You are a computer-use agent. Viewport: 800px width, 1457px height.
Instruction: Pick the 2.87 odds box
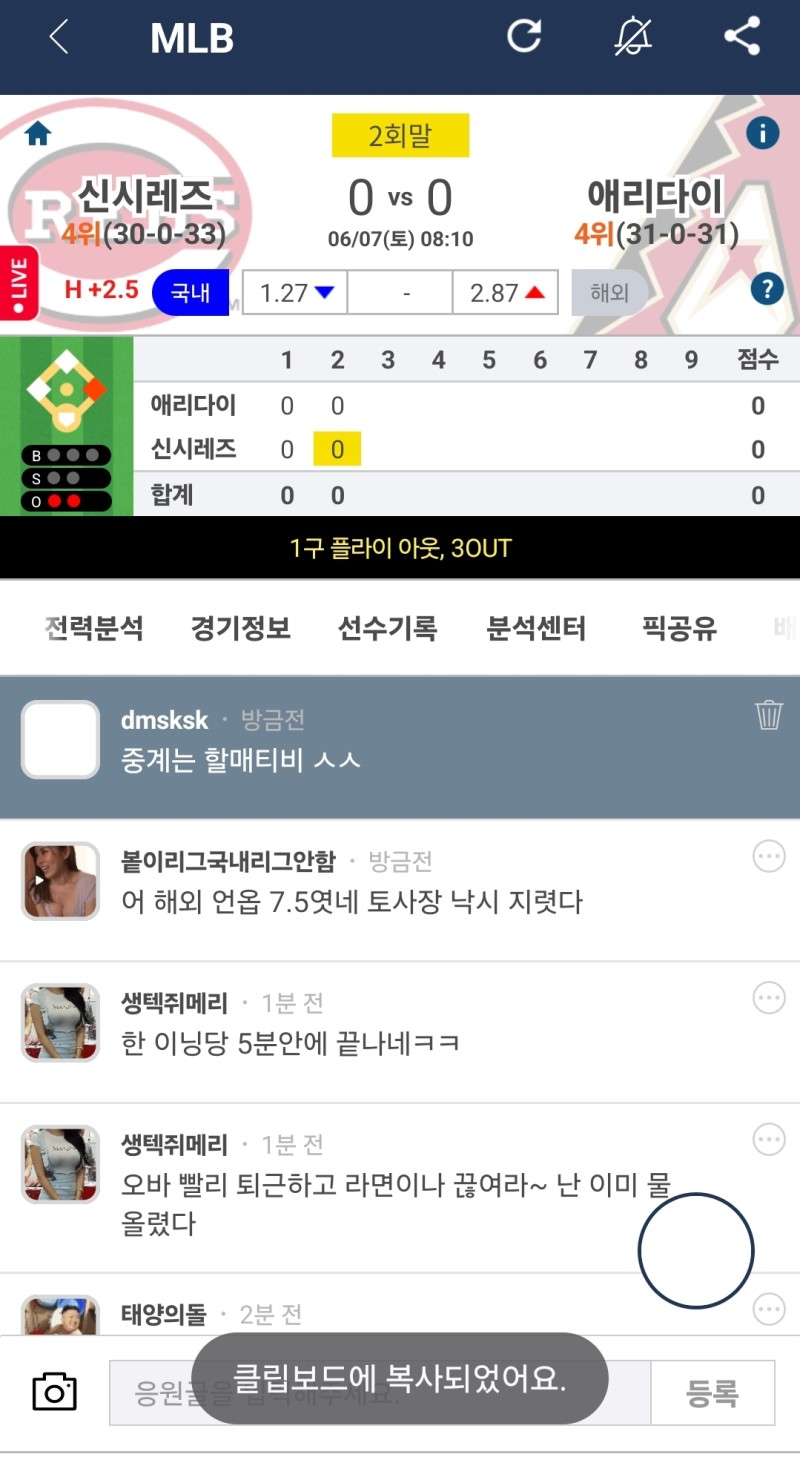coord(506,293)
